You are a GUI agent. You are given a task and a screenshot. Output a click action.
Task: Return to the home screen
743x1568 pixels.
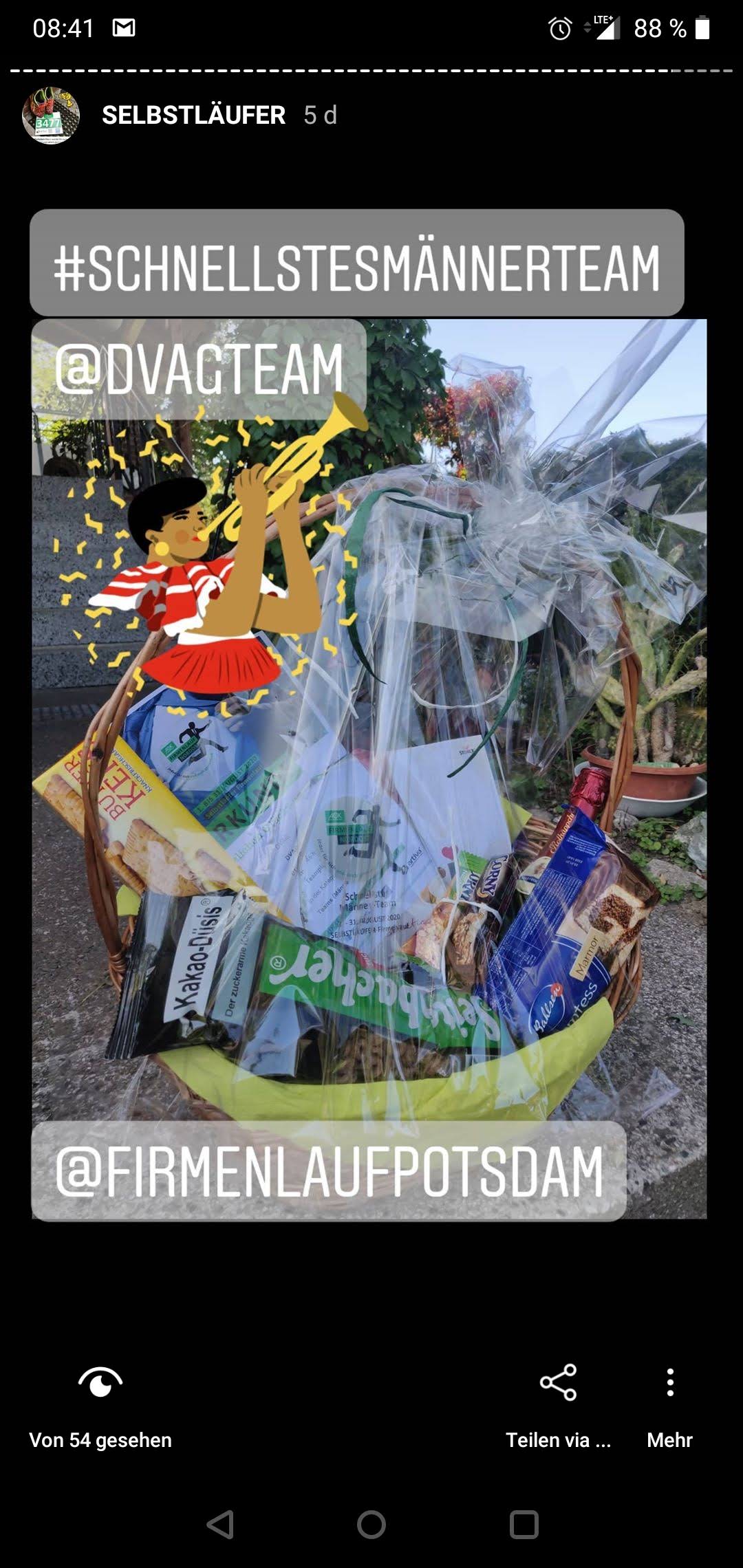click(x=371, y=1525)
